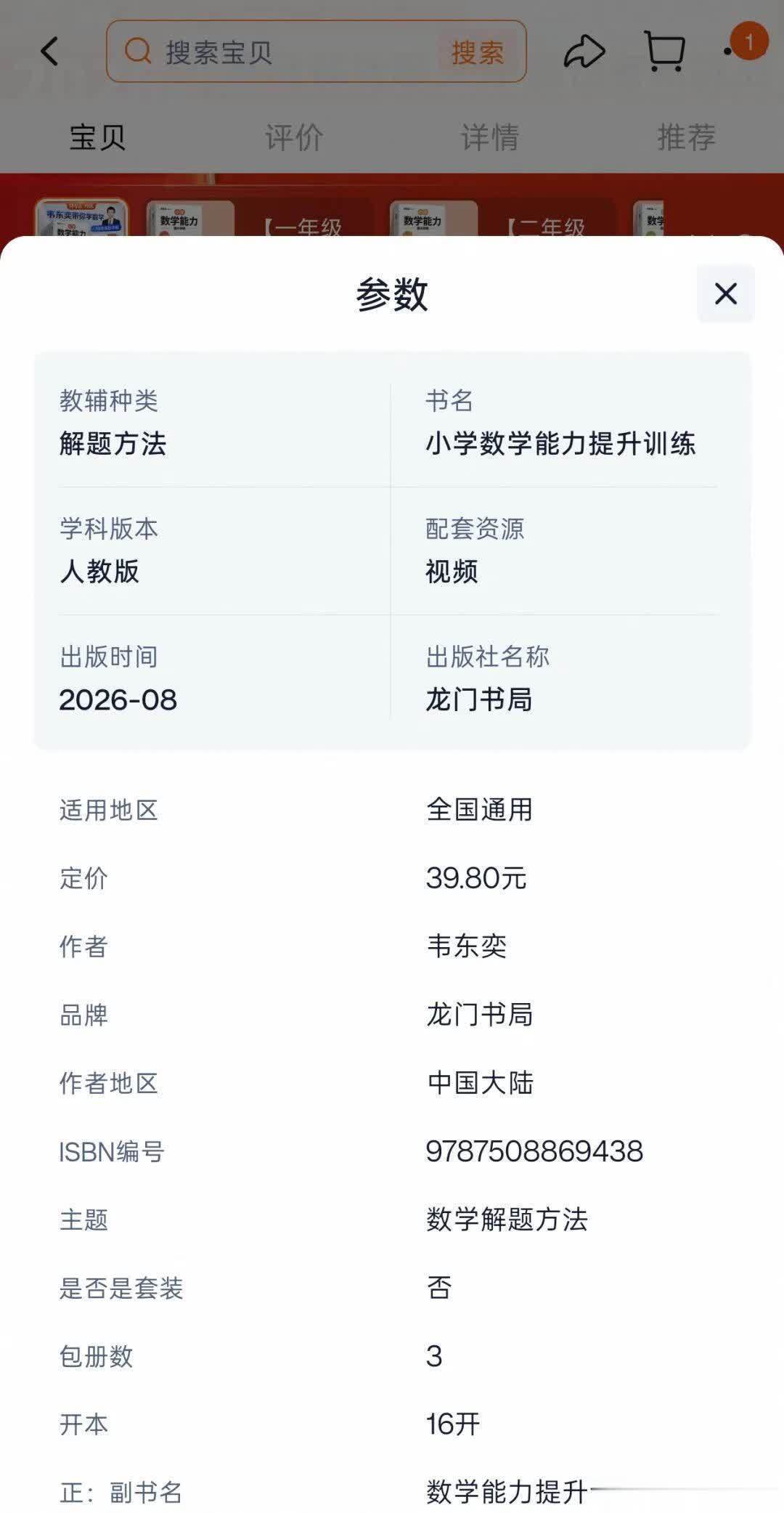Tap the orange 搜索 button

478,52
